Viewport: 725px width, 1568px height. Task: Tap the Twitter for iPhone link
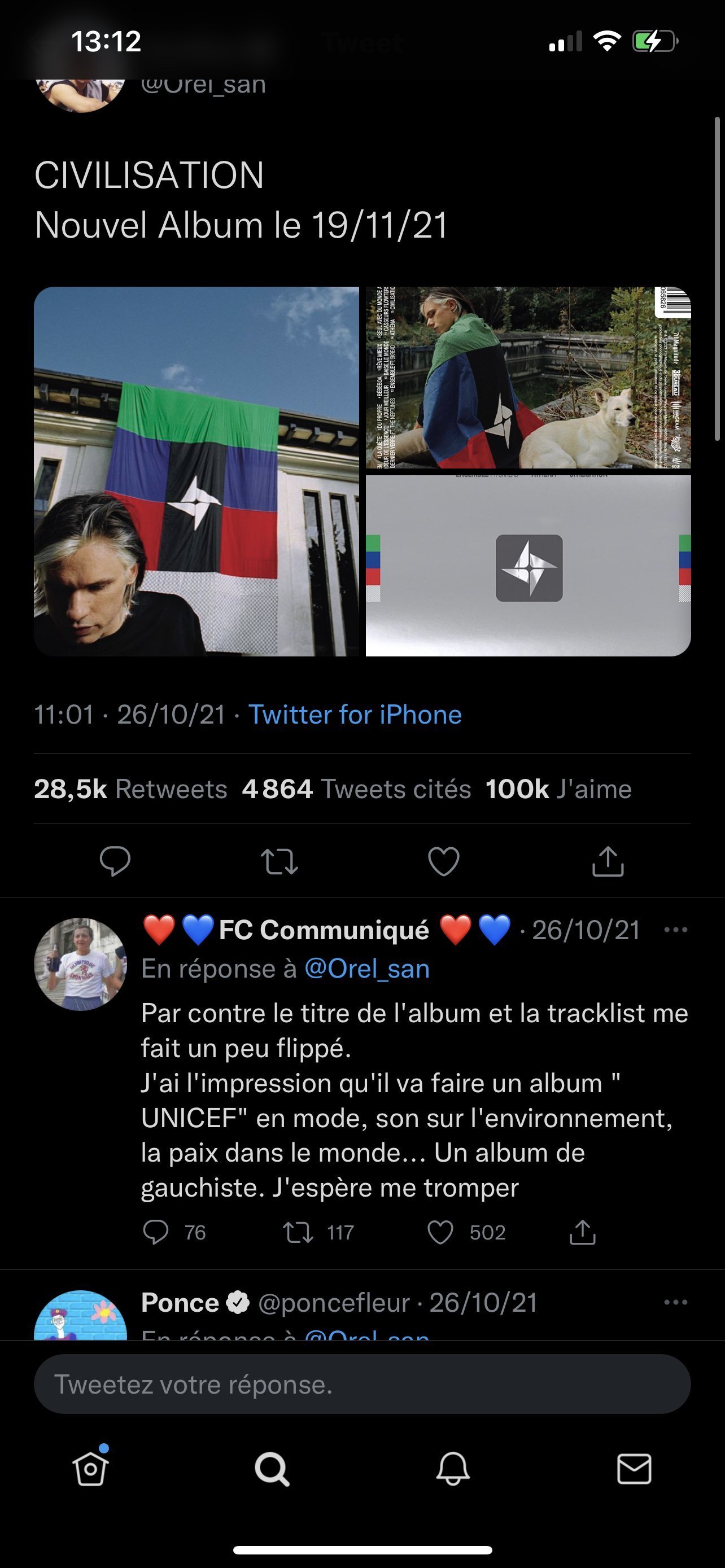tap(355, 715)
